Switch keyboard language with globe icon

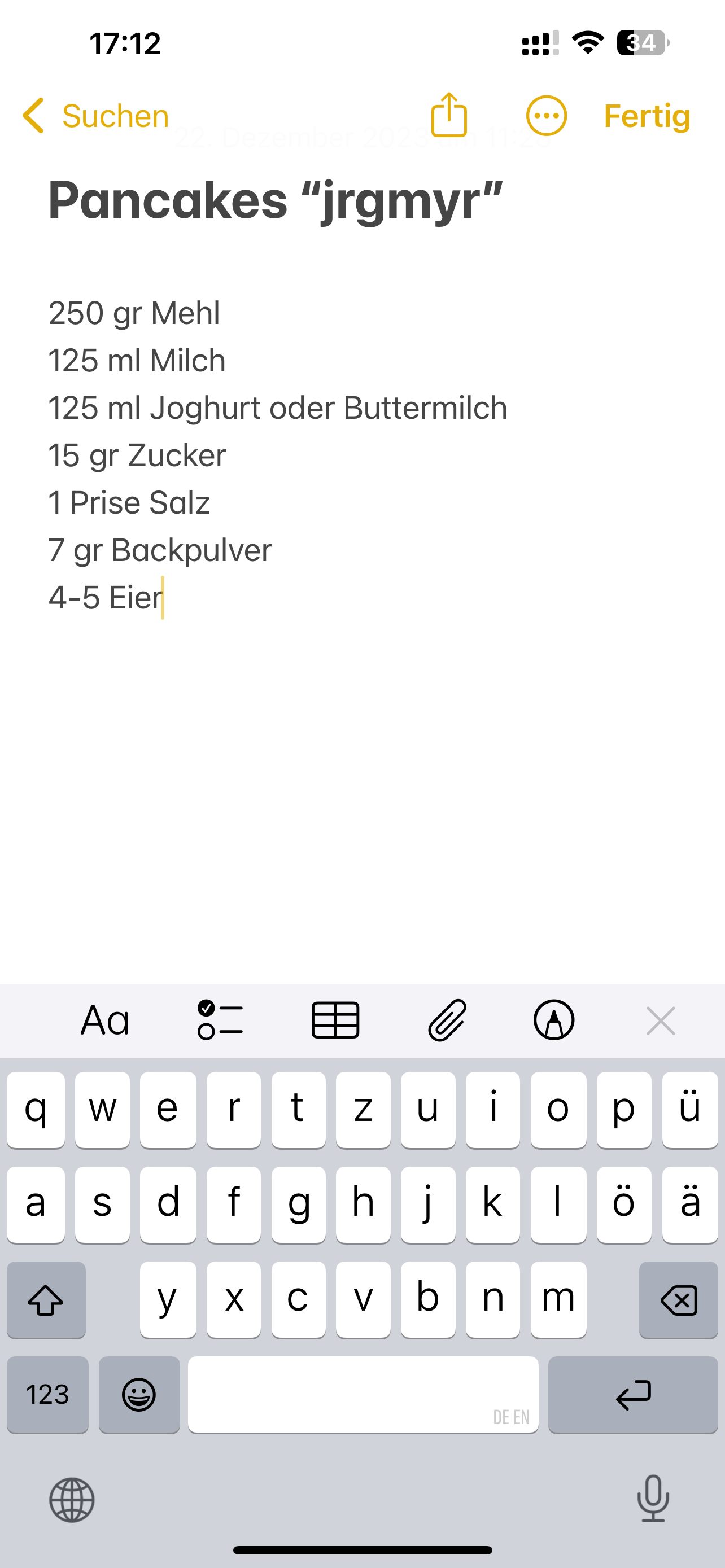[72, 1499]
